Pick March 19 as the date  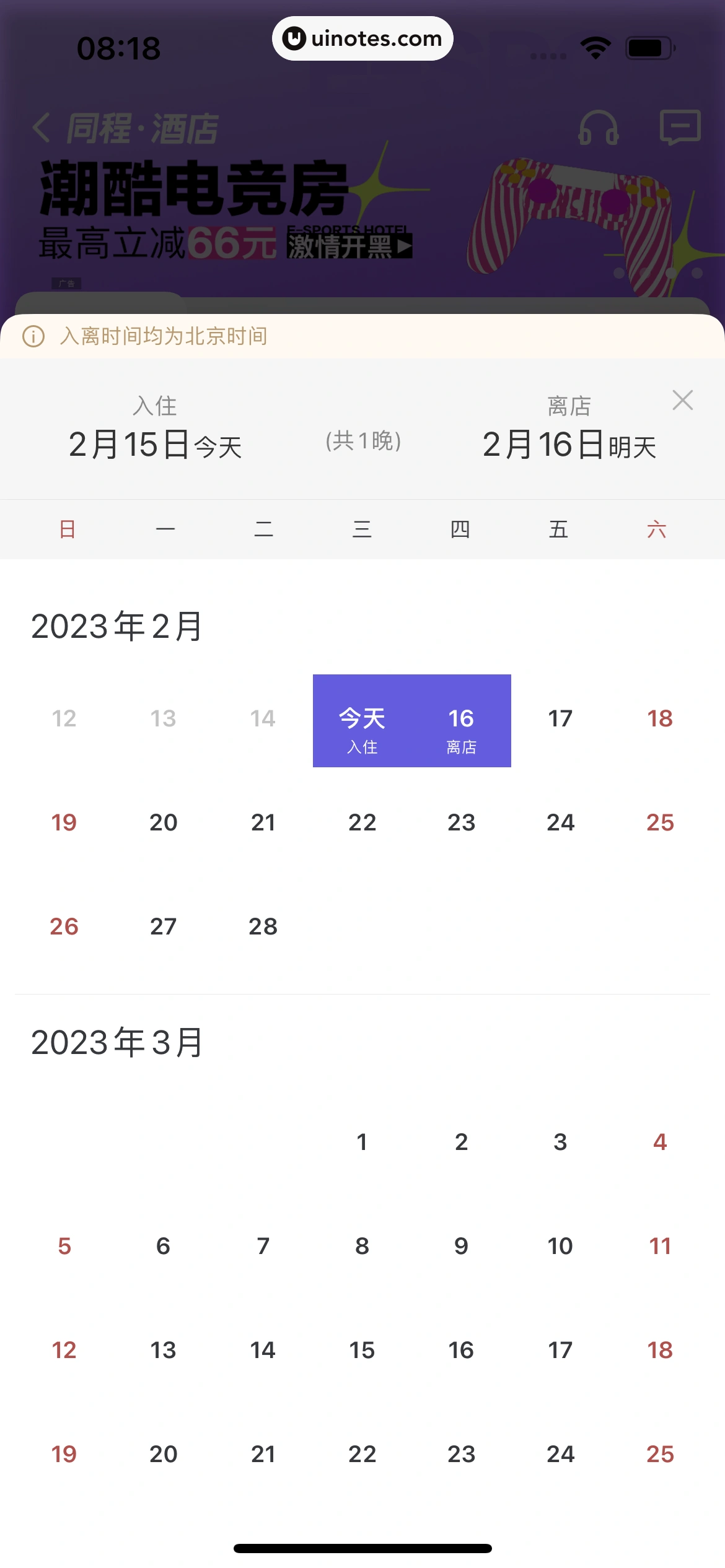click(64, 1455)
